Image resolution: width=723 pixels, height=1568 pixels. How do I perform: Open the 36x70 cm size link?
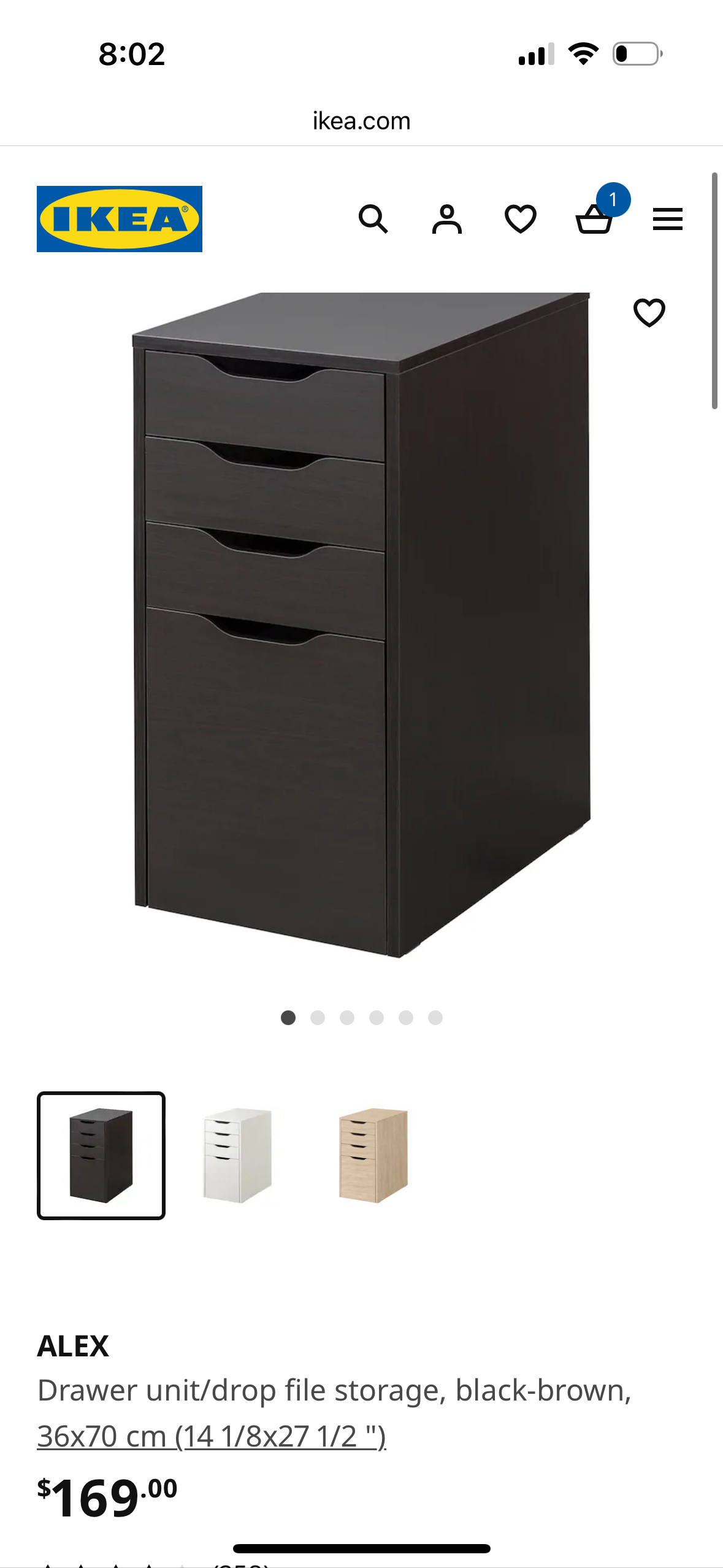[x=212, y=1436]
